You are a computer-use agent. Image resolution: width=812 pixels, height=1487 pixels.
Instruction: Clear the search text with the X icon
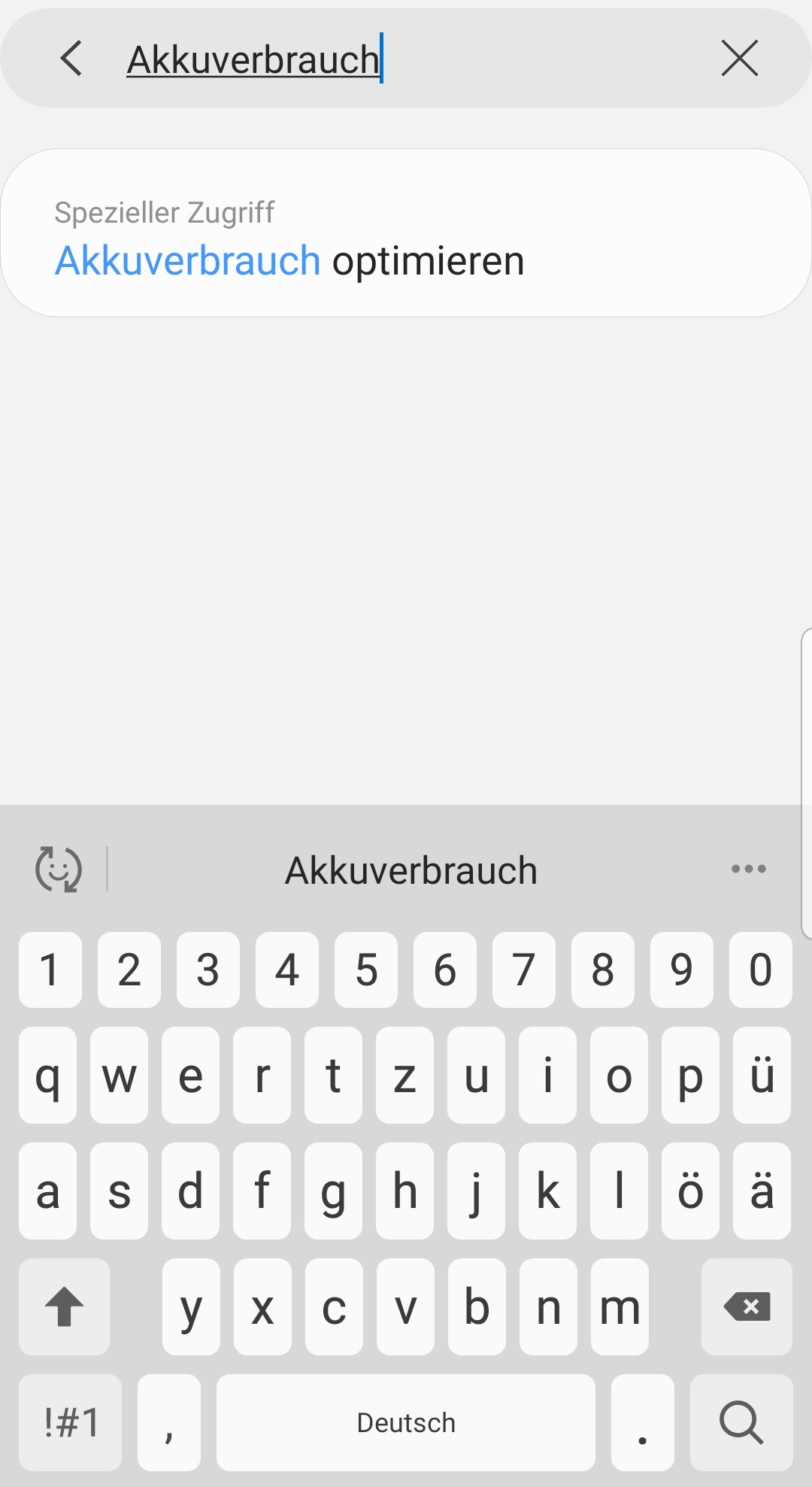point(740,59)
